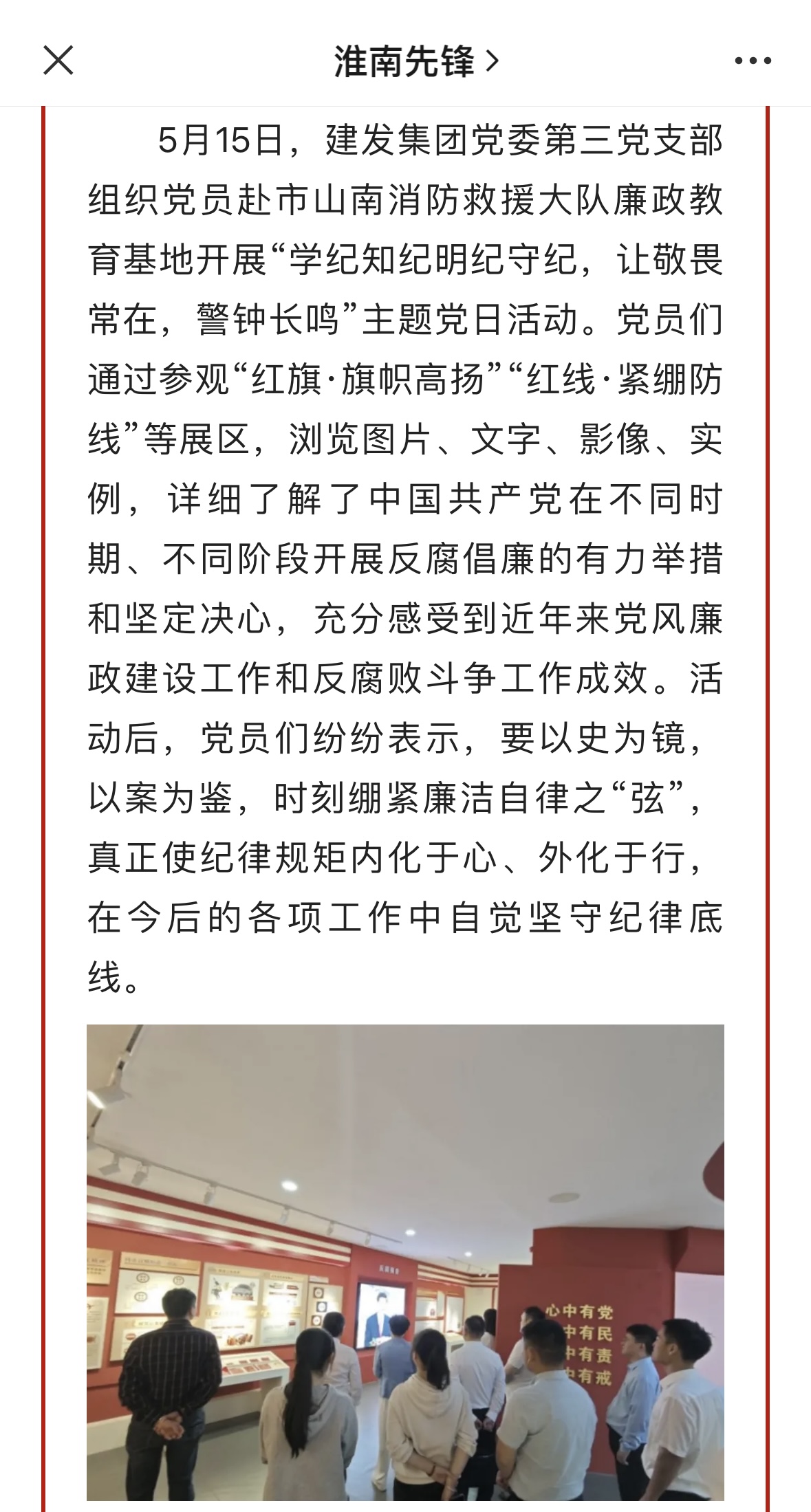Open the 淮南先锋 account page
The width and height of the screenshot is (811, 1512).
(415, 61)
